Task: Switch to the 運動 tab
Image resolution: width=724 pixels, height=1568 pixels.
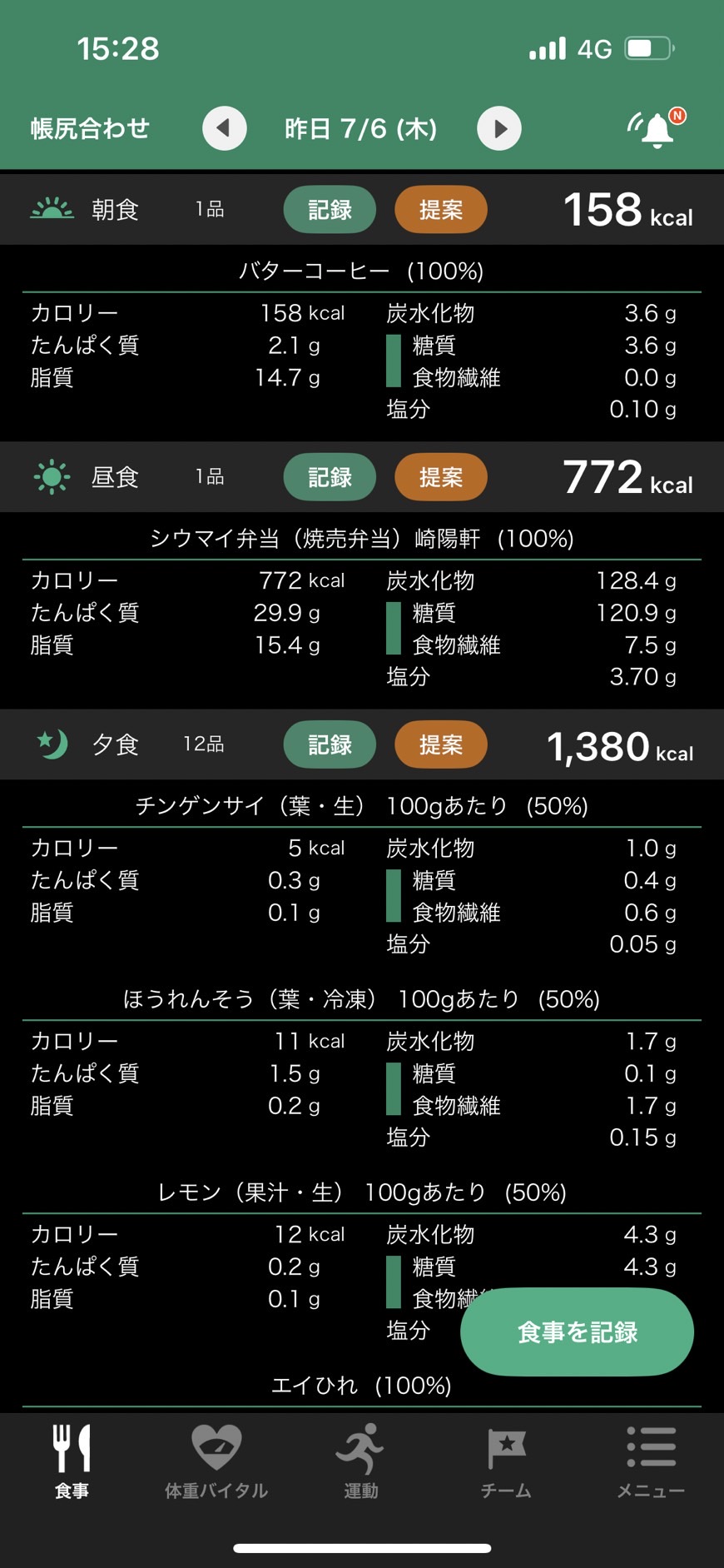Action: pos(361,1461)
